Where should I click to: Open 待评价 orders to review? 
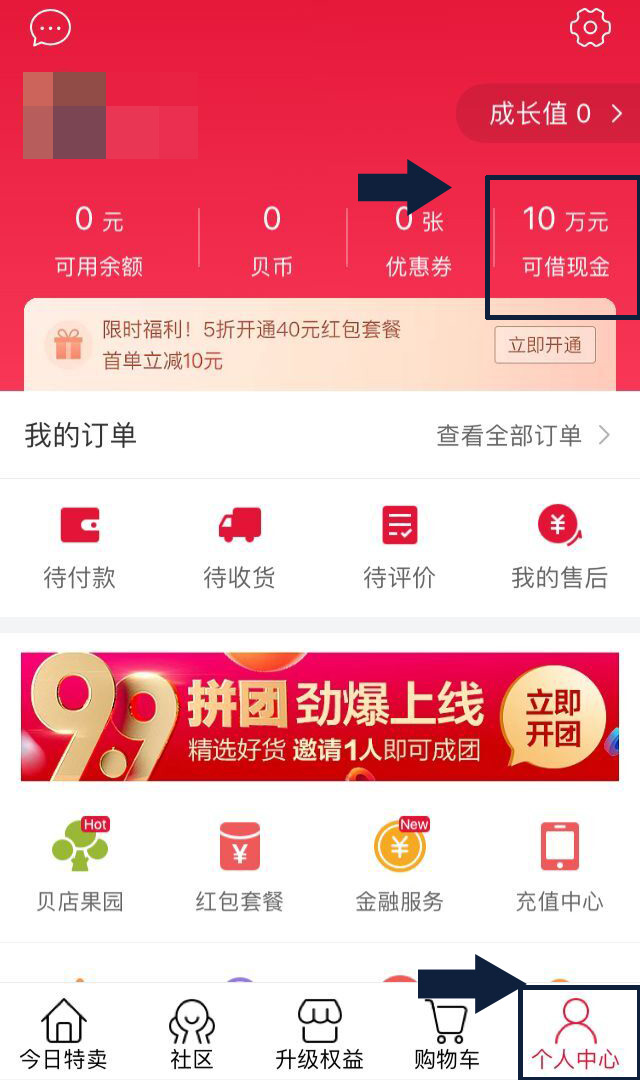click(x=400, y=546)
